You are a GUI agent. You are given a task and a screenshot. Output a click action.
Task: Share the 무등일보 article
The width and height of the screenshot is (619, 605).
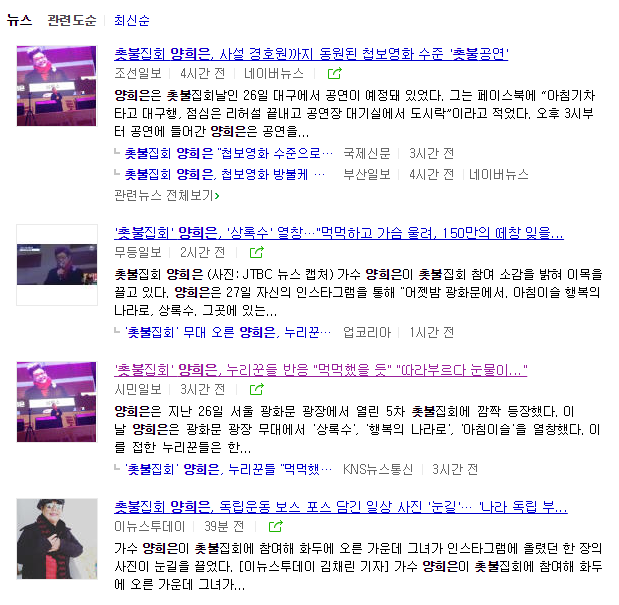(x=256, y=252)
